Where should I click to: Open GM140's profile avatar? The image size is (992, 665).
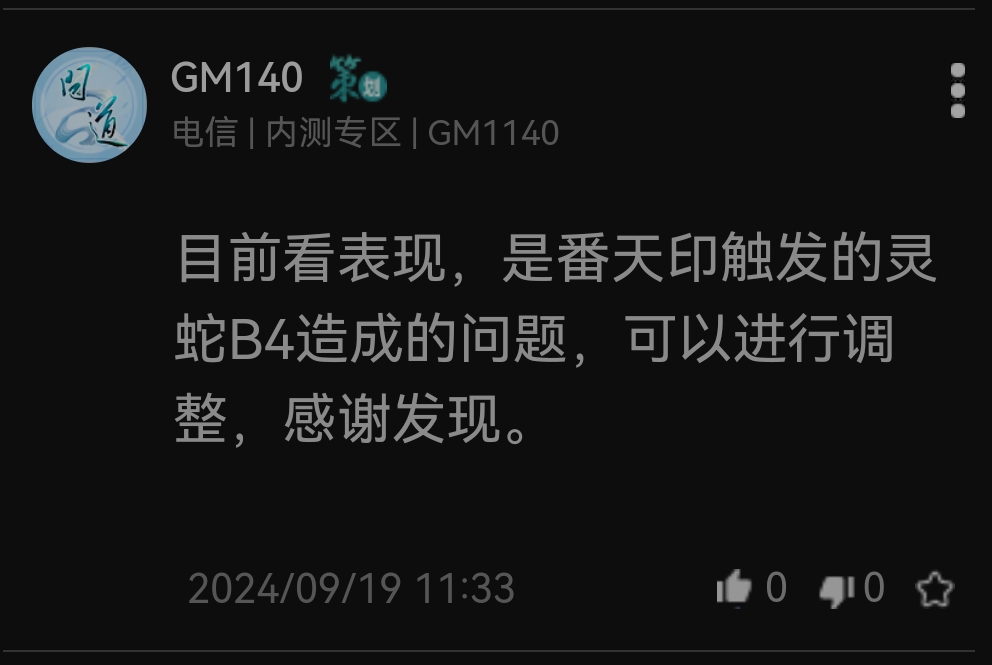point(89,104)
